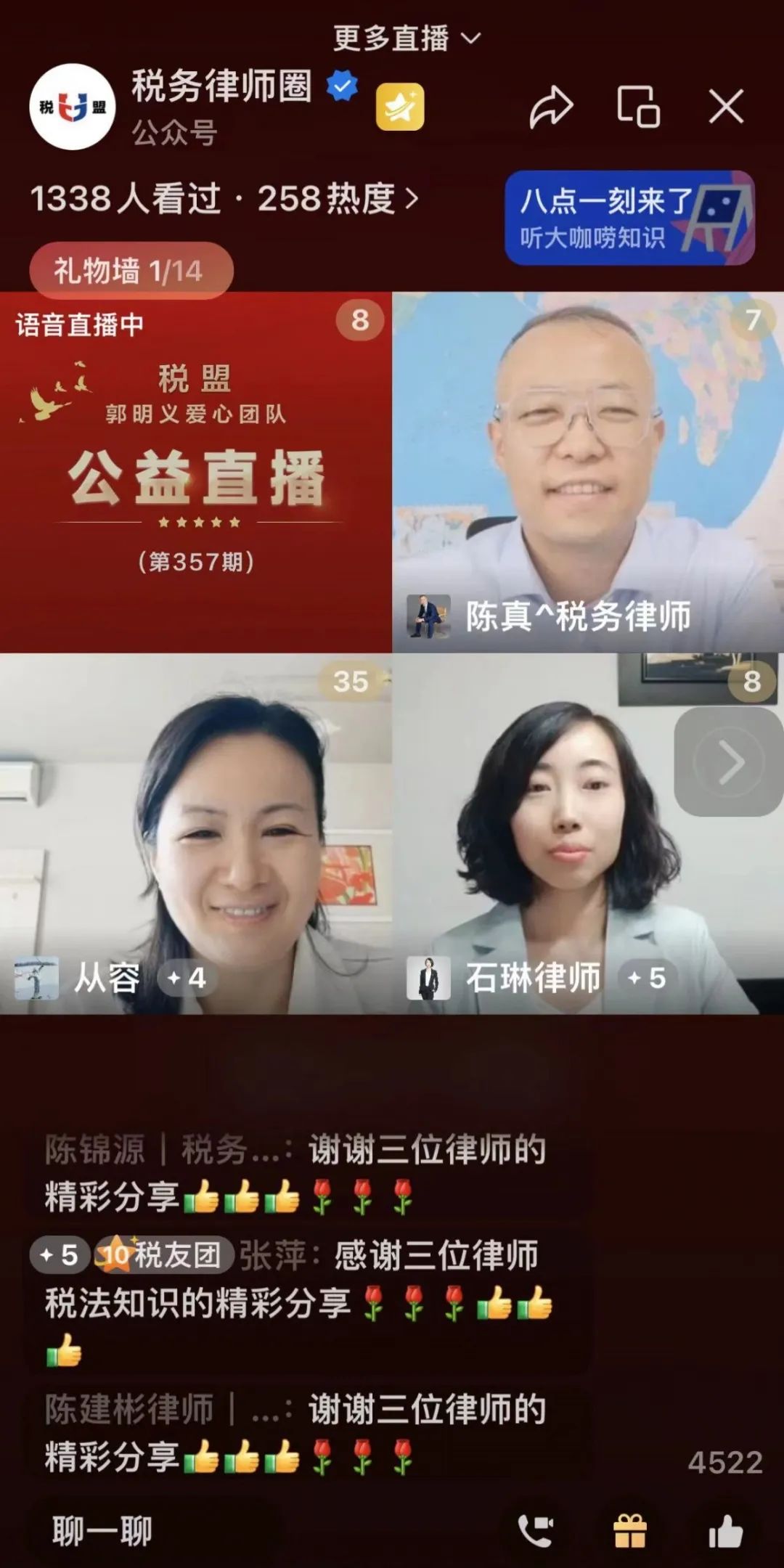Tap the yellow star follow badge
784x1568 pixels.
[x=400, y=107]
